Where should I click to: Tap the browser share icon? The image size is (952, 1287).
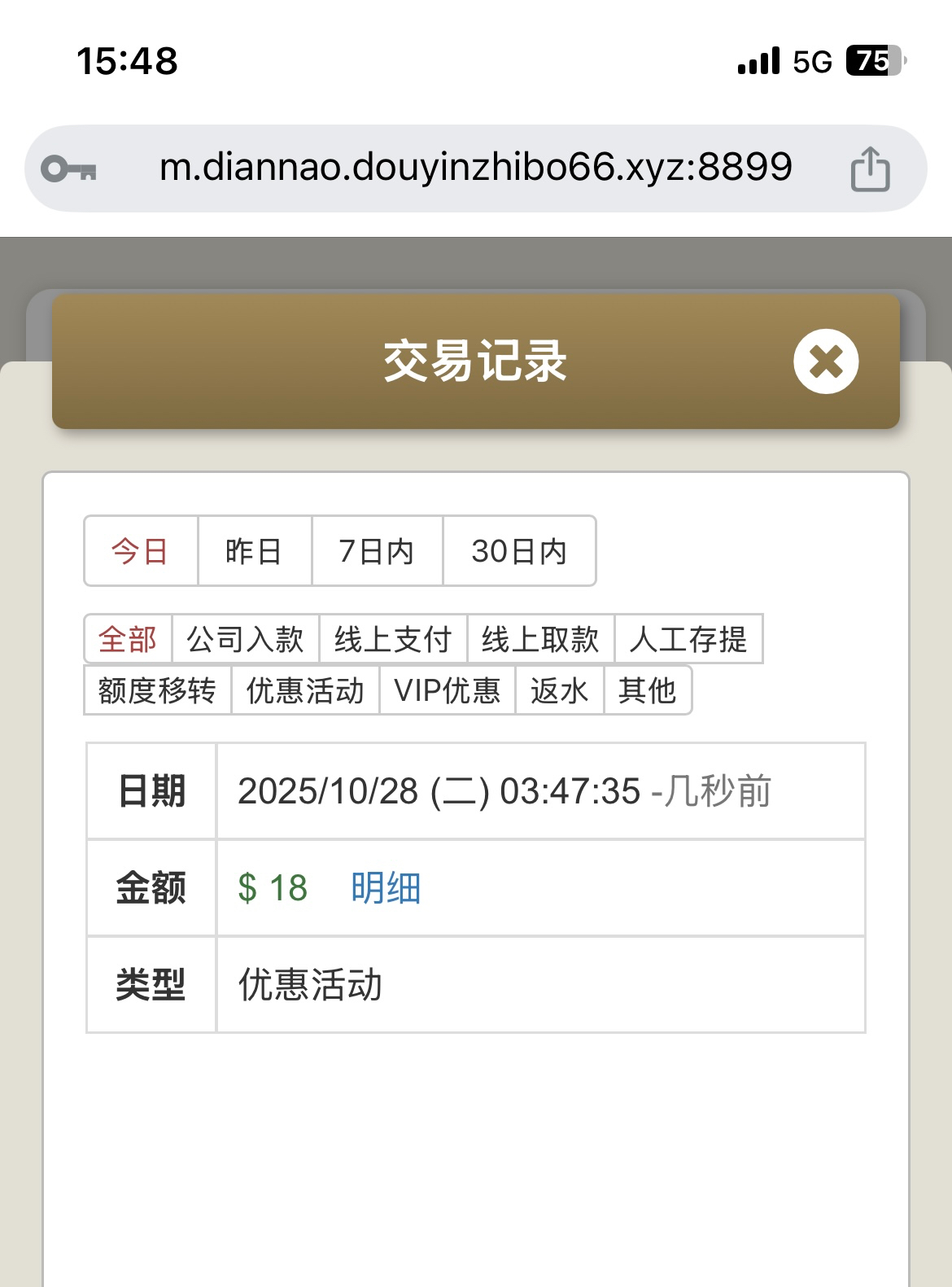tap(870, 169)
